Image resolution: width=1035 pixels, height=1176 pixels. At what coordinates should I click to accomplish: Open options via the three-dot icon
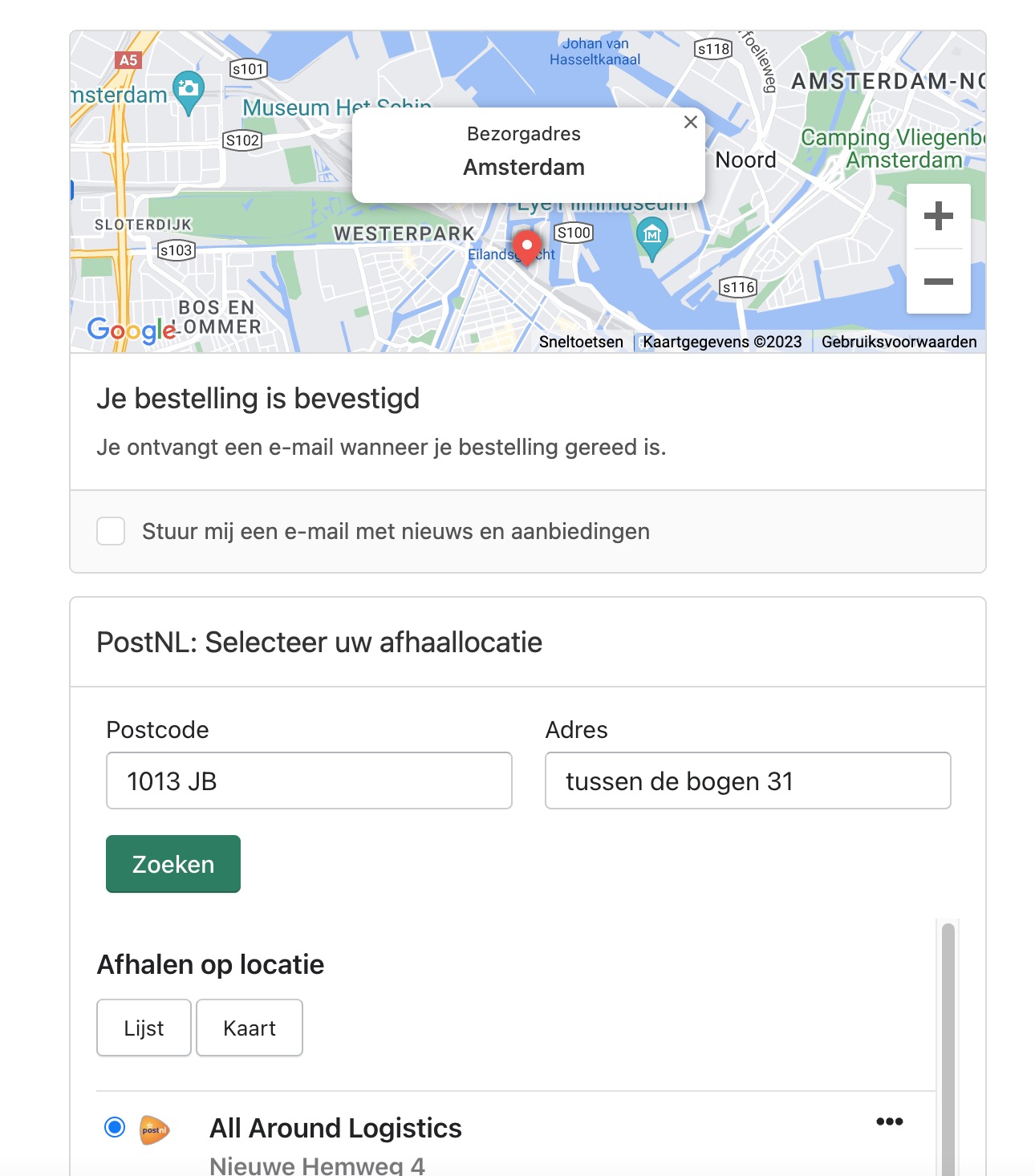pyautogui.click(x=889, y=1122)
